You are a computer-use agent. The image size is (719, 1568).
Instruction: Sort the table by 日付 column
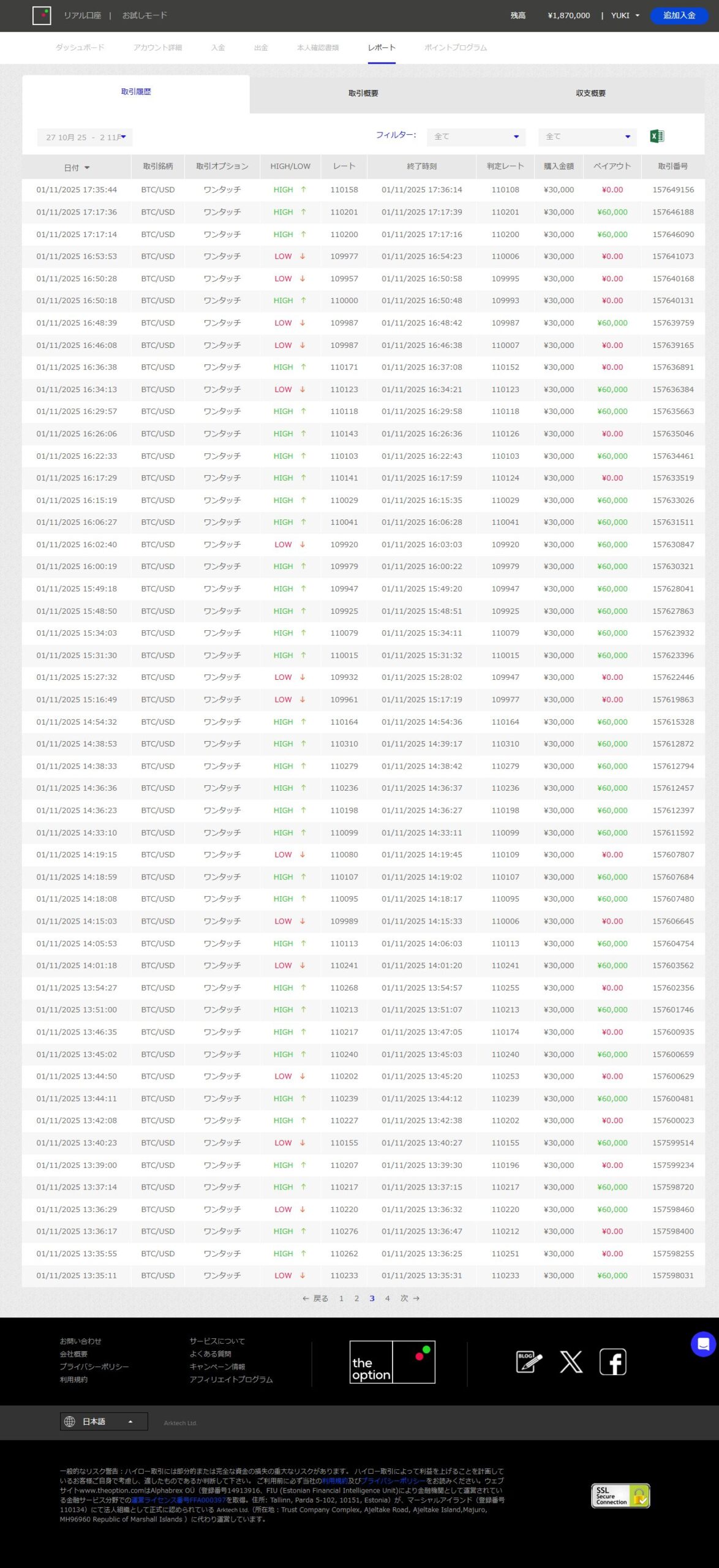click(x=76, y=167)
